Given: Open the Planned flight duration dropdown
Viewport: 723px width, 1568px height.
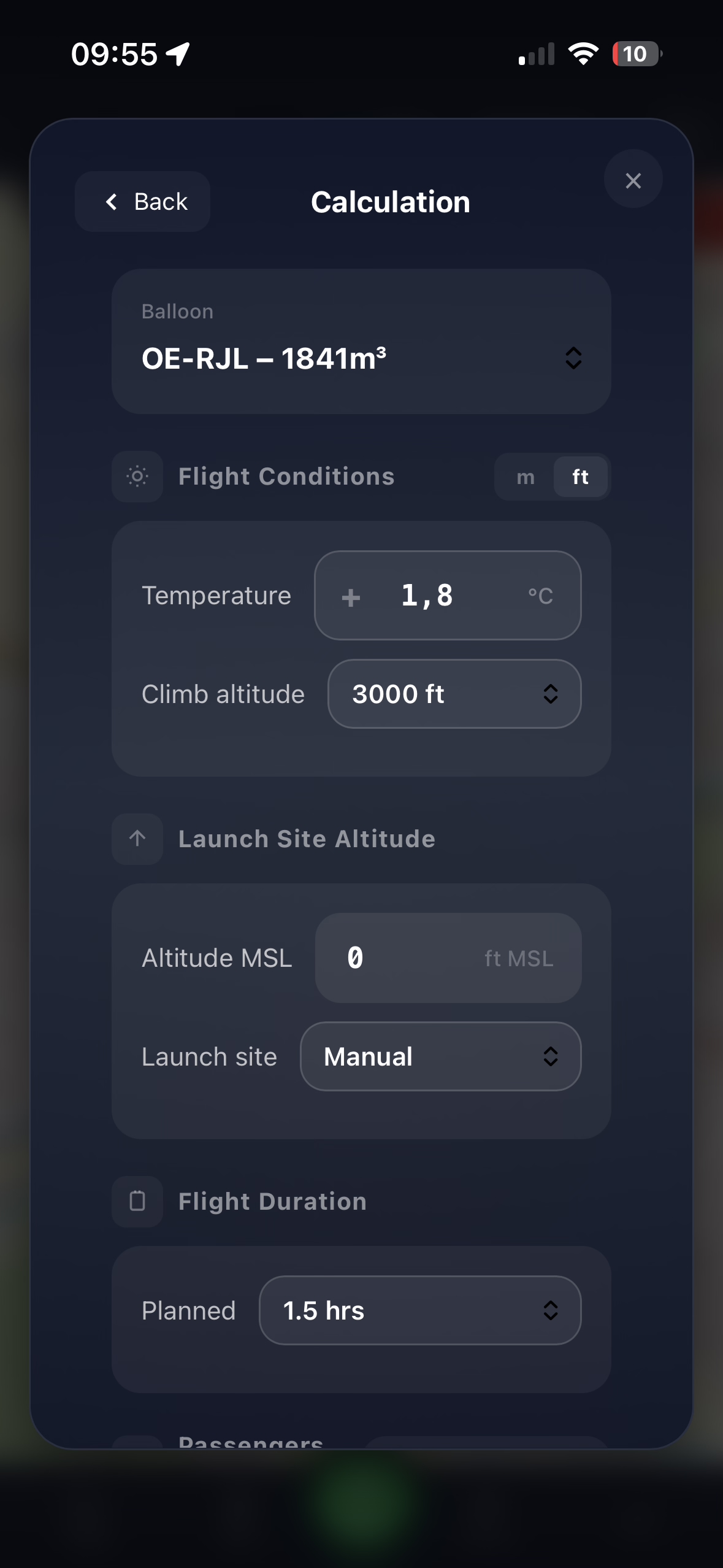Looking at the screenshot, I should click(x=420, y=1310).
